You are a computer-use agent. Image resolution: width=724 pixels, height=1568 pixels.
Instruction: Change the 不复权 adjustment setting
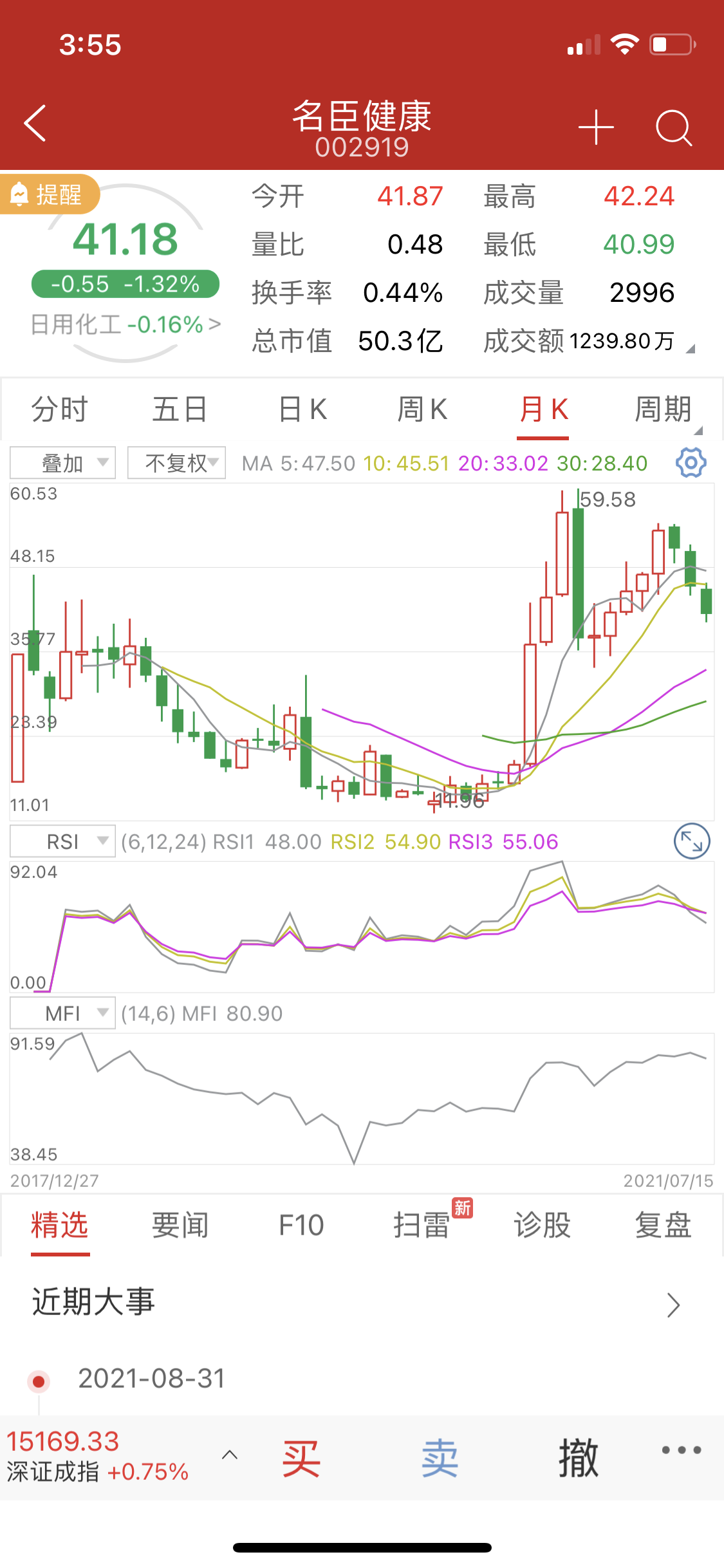pos(177,463)
